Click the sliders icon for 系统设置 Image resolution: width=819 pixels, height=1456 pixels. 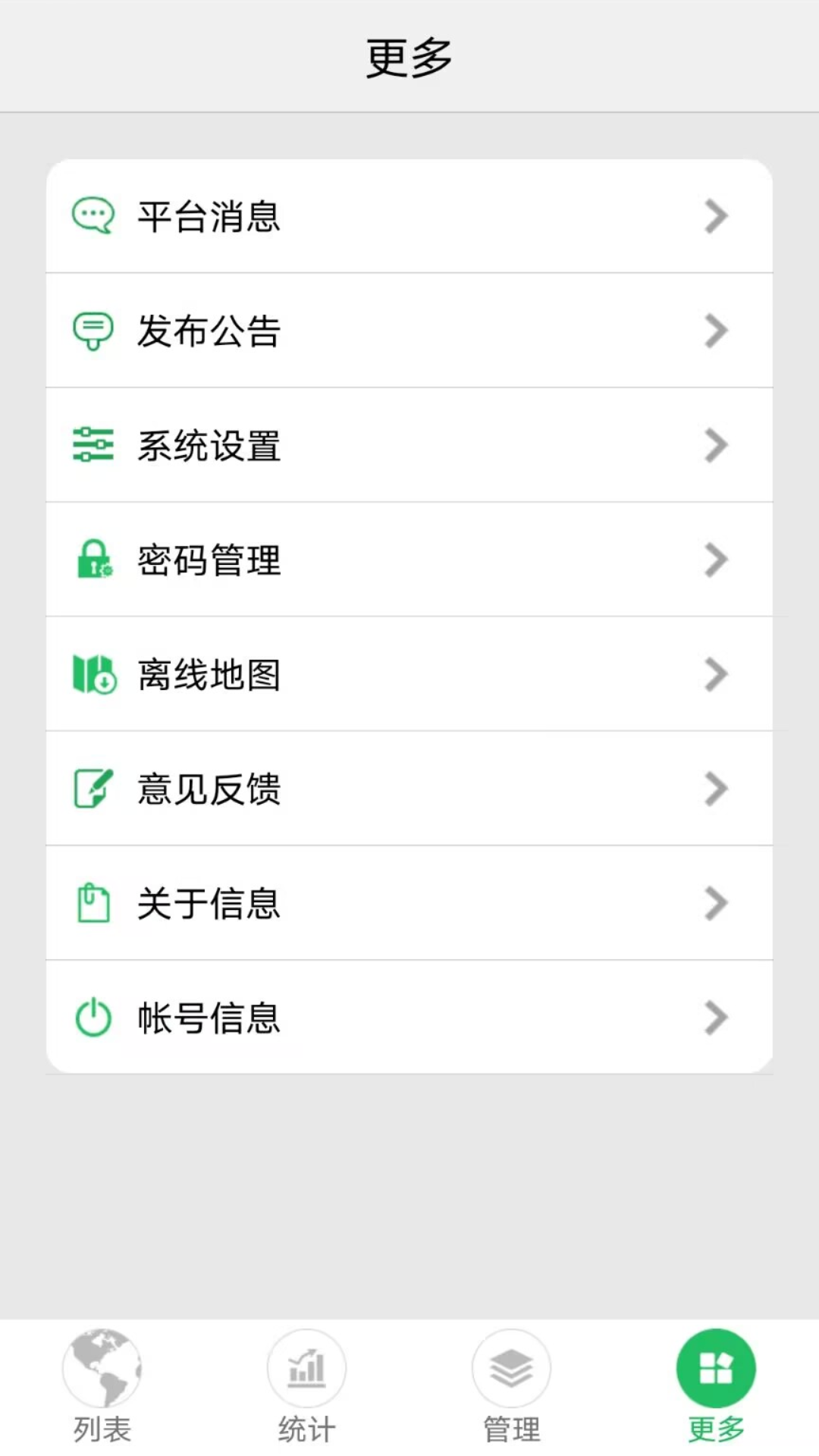[93, 445]
